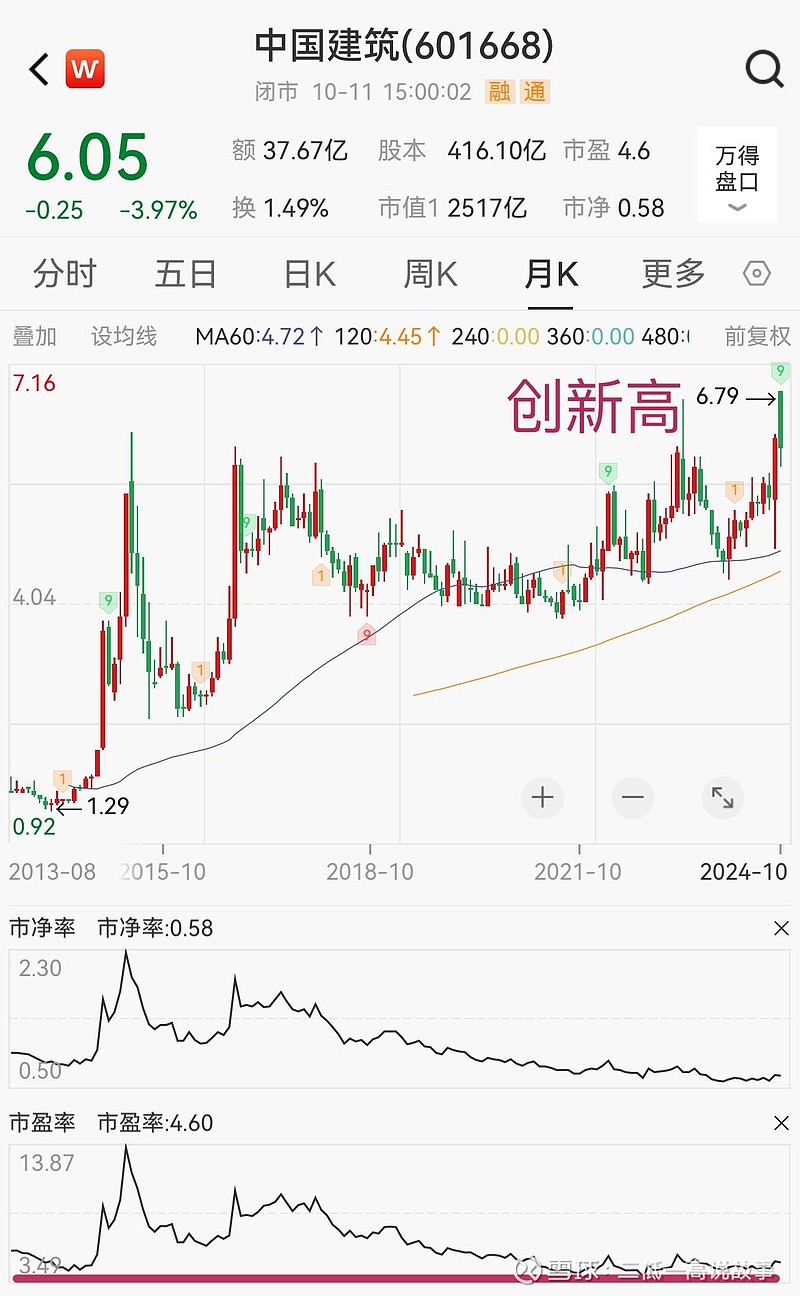Image resolution: width=800 pixels, height=1296 pixels.
Task: Tap the Wind W app logo
Action: (x=86, y=68)
